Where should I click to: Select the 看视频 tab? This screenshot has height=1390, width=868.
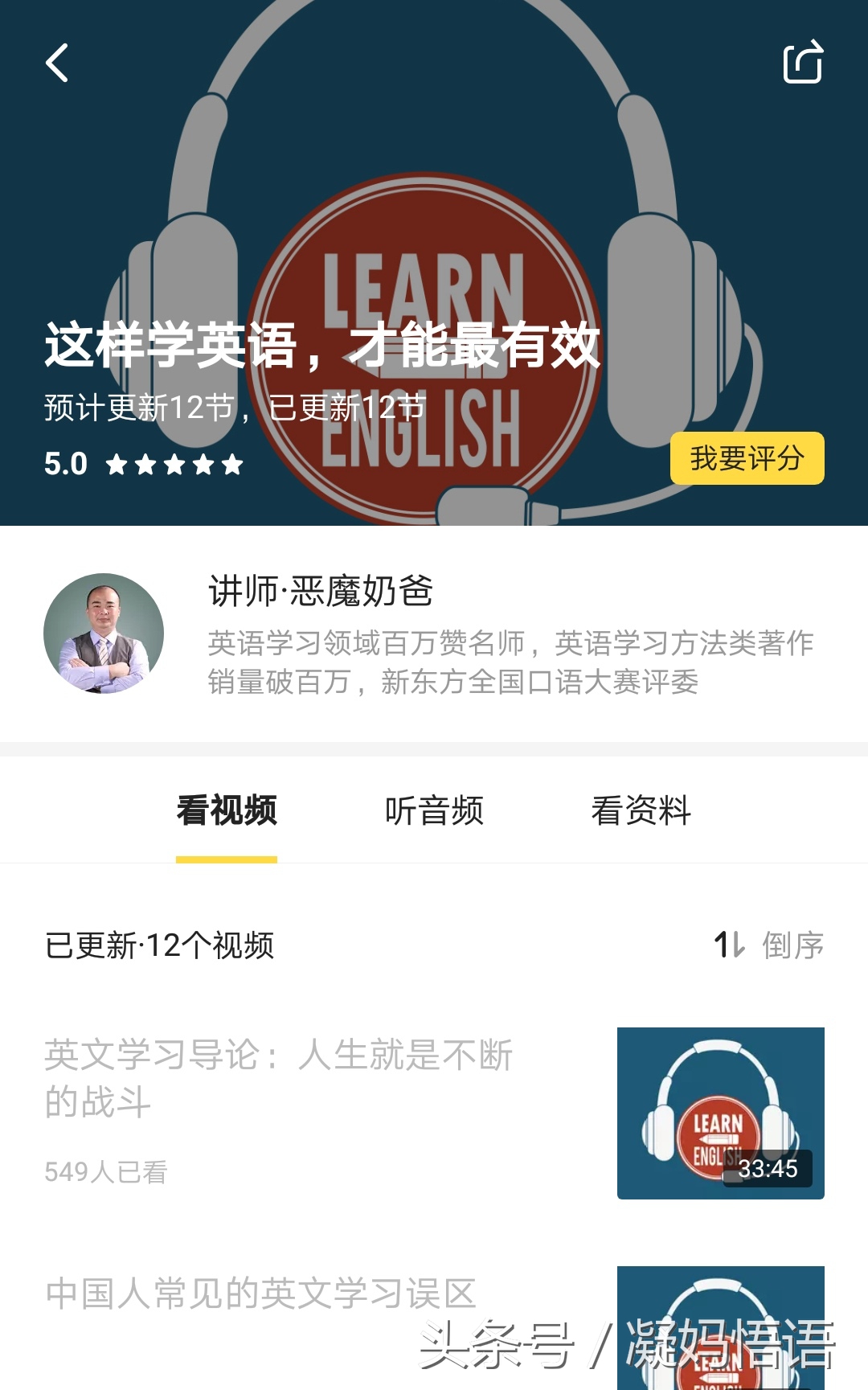[227, 813]
